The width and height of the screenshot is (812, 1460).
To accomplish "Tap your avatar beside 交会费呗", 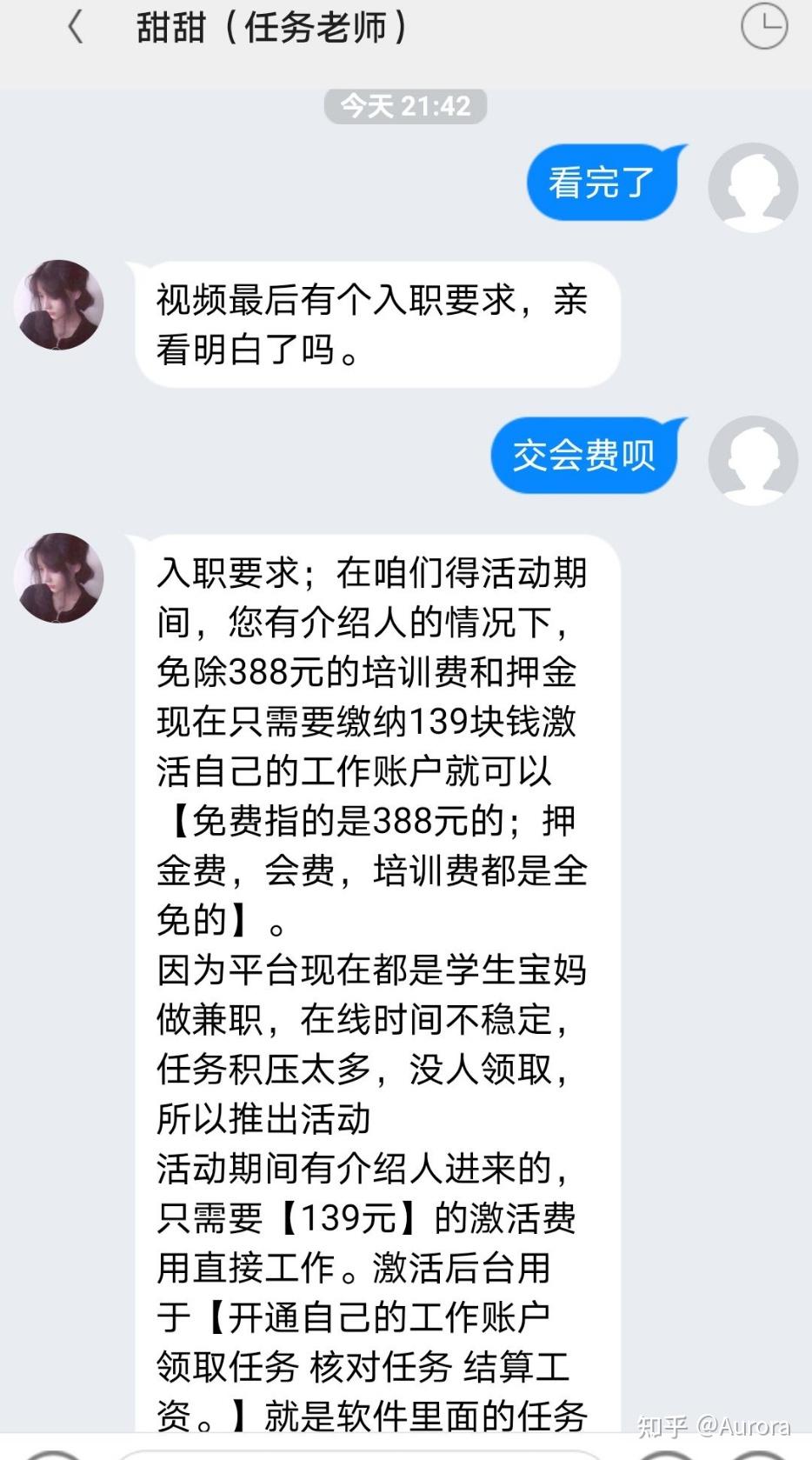I will (753, 459).
